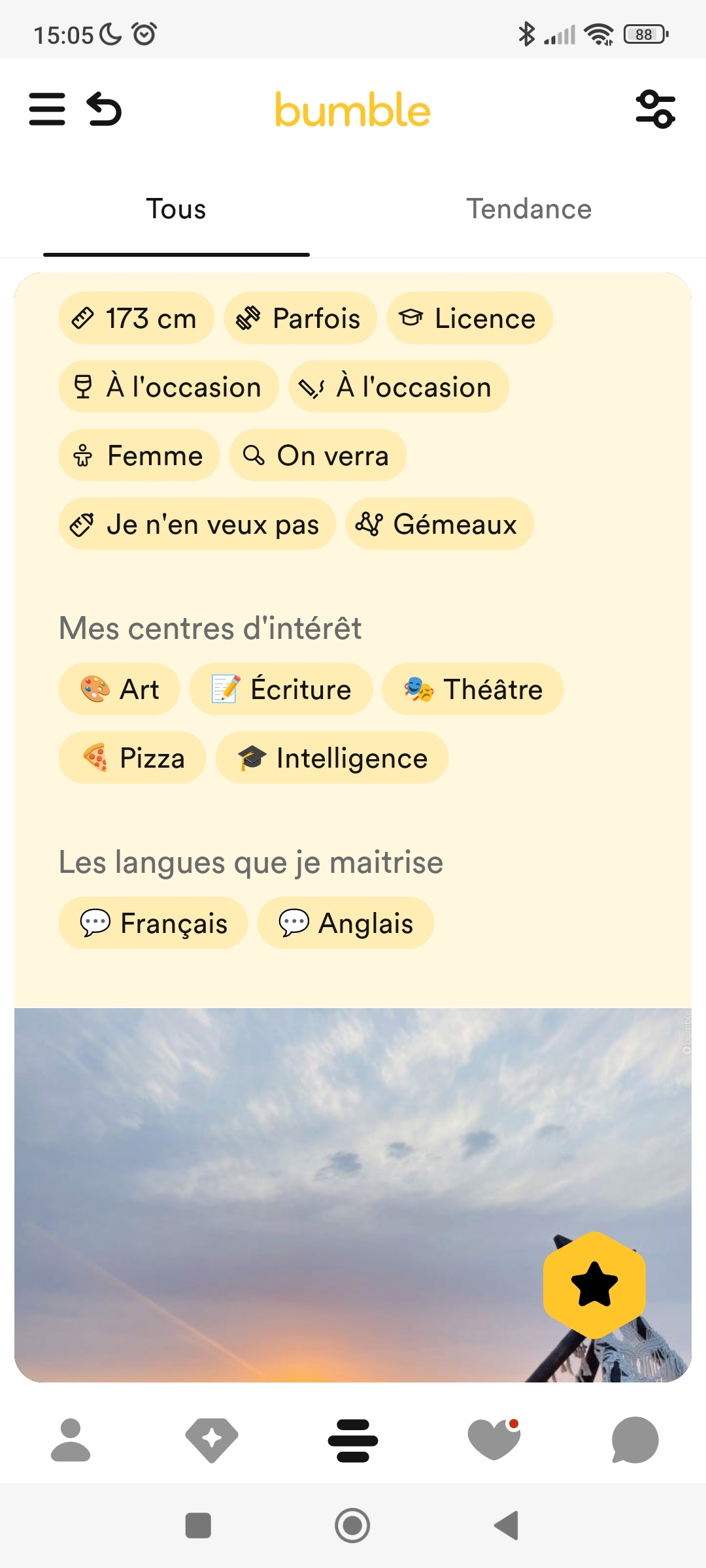
Task: Switch to the Tous tab
Action: (x=176, y=210)
